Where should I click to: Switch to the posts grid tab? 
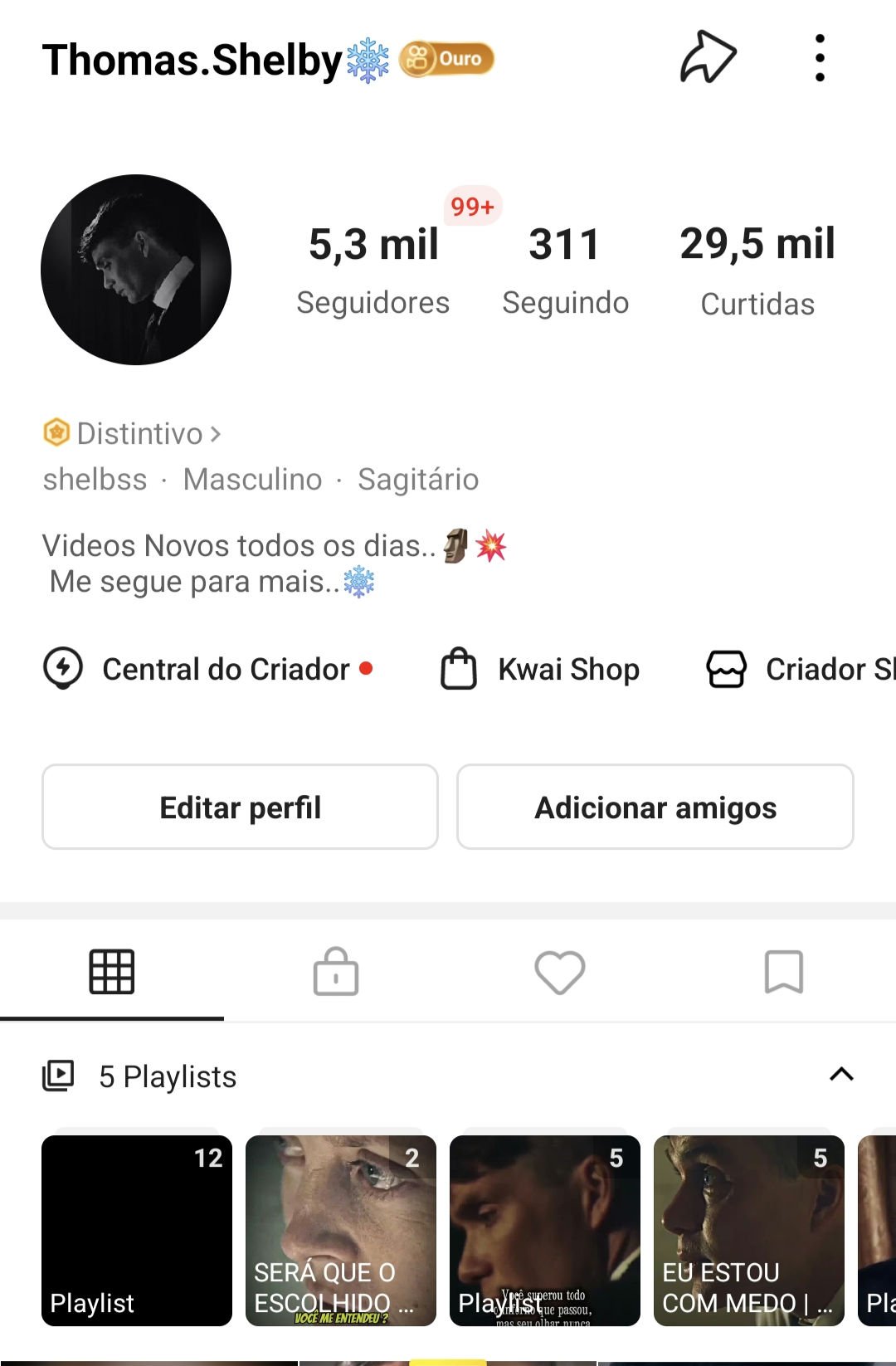[112, 972]
